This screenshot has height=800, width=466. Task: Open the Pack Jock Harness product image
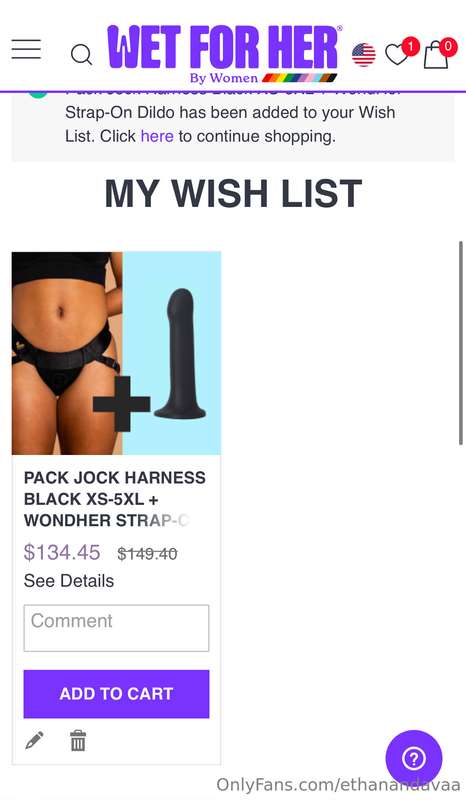(116, 353)
